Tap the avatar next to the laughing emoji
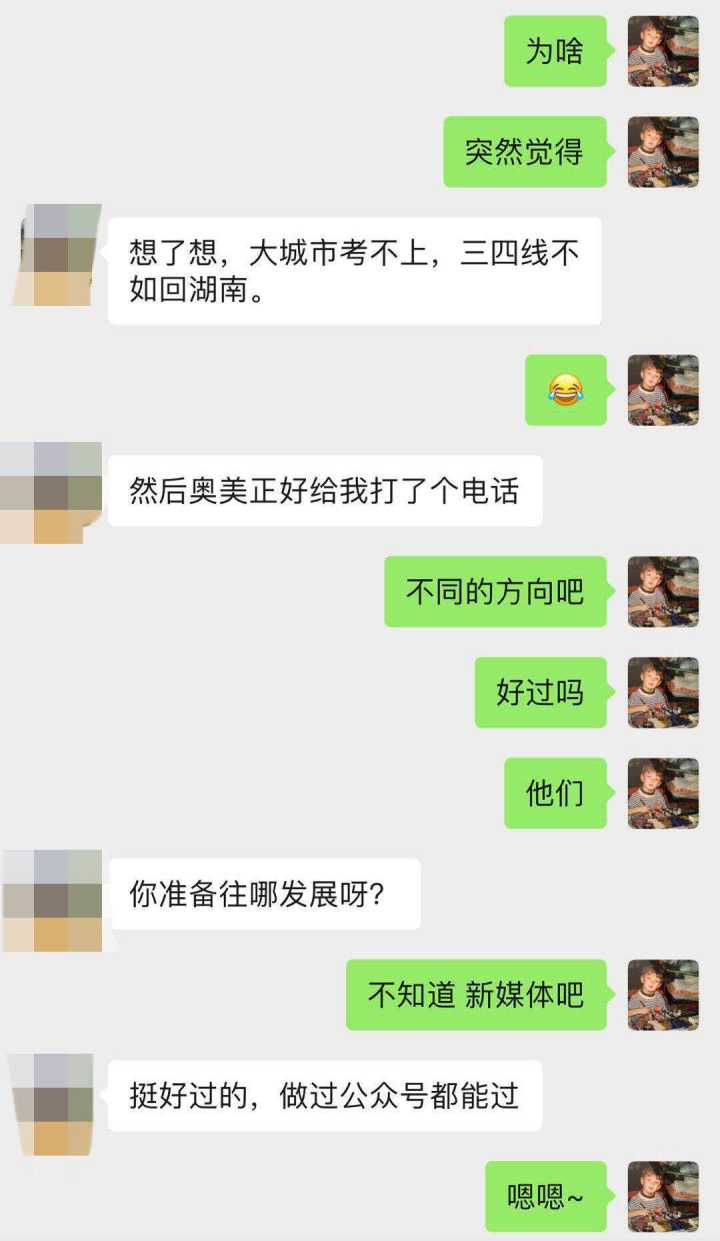720x1241 pixels. point(663,390)
